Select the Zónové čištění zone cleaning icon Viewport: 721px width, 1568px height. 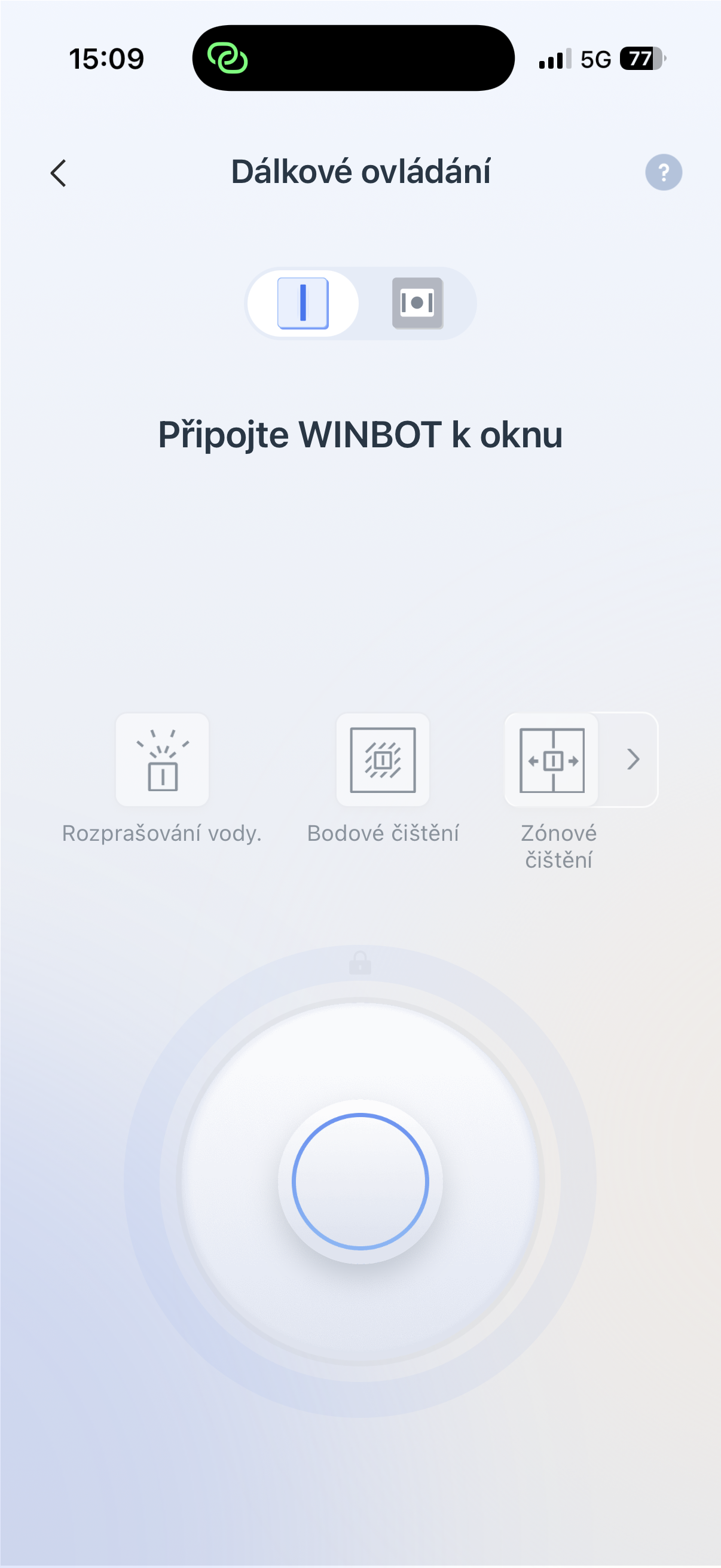click(x=551, y=759)
